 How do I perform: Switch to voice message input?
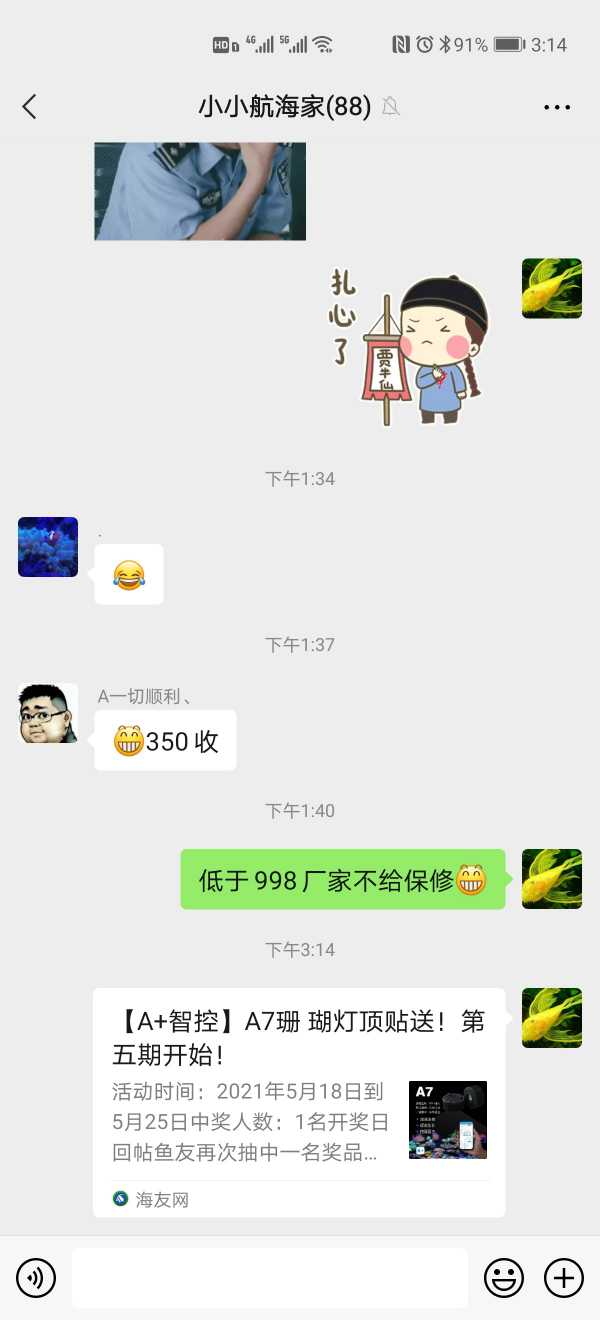[36, 1277]
